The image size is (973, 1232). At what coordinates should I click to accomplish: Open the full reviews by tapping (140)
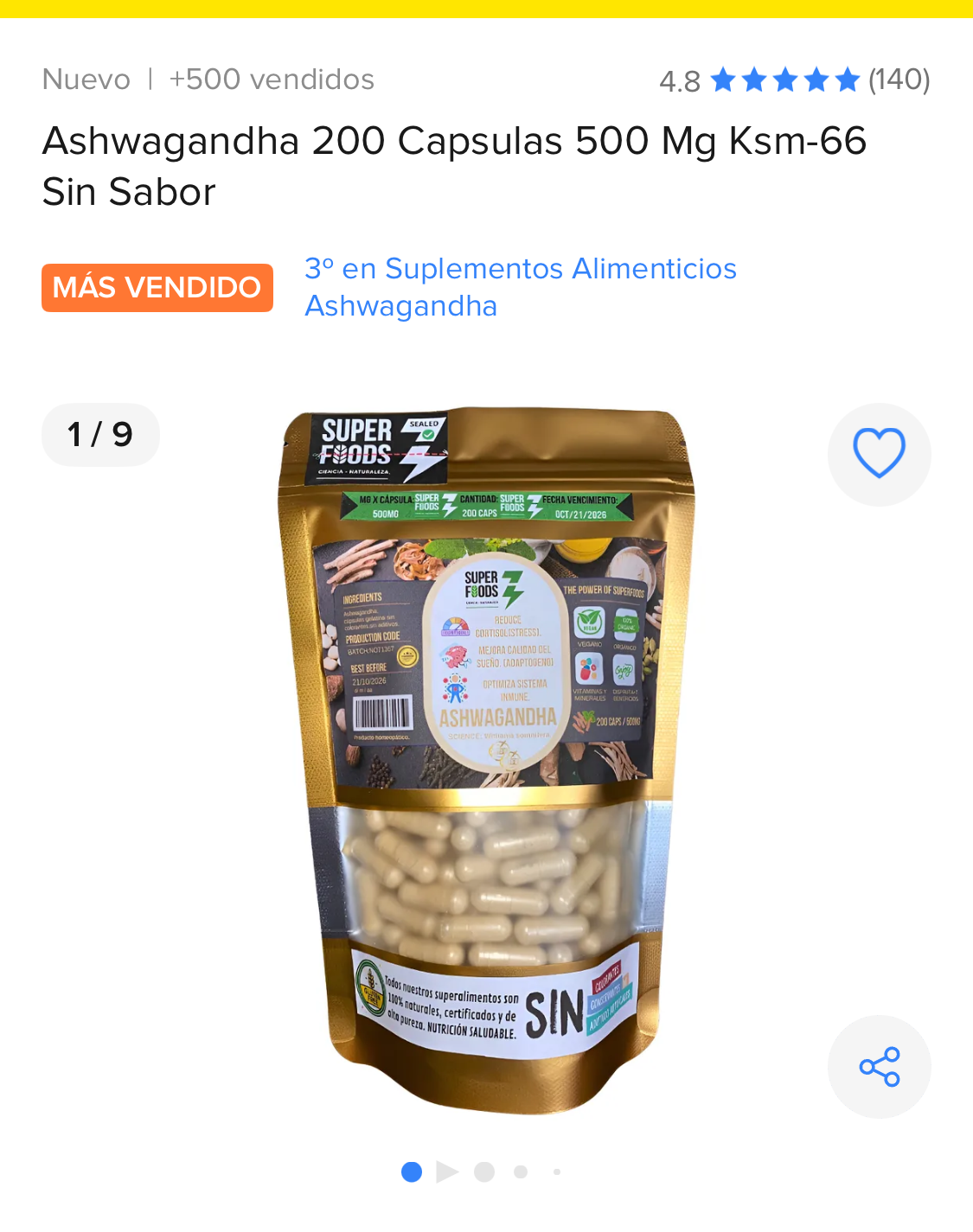(899, 80)
